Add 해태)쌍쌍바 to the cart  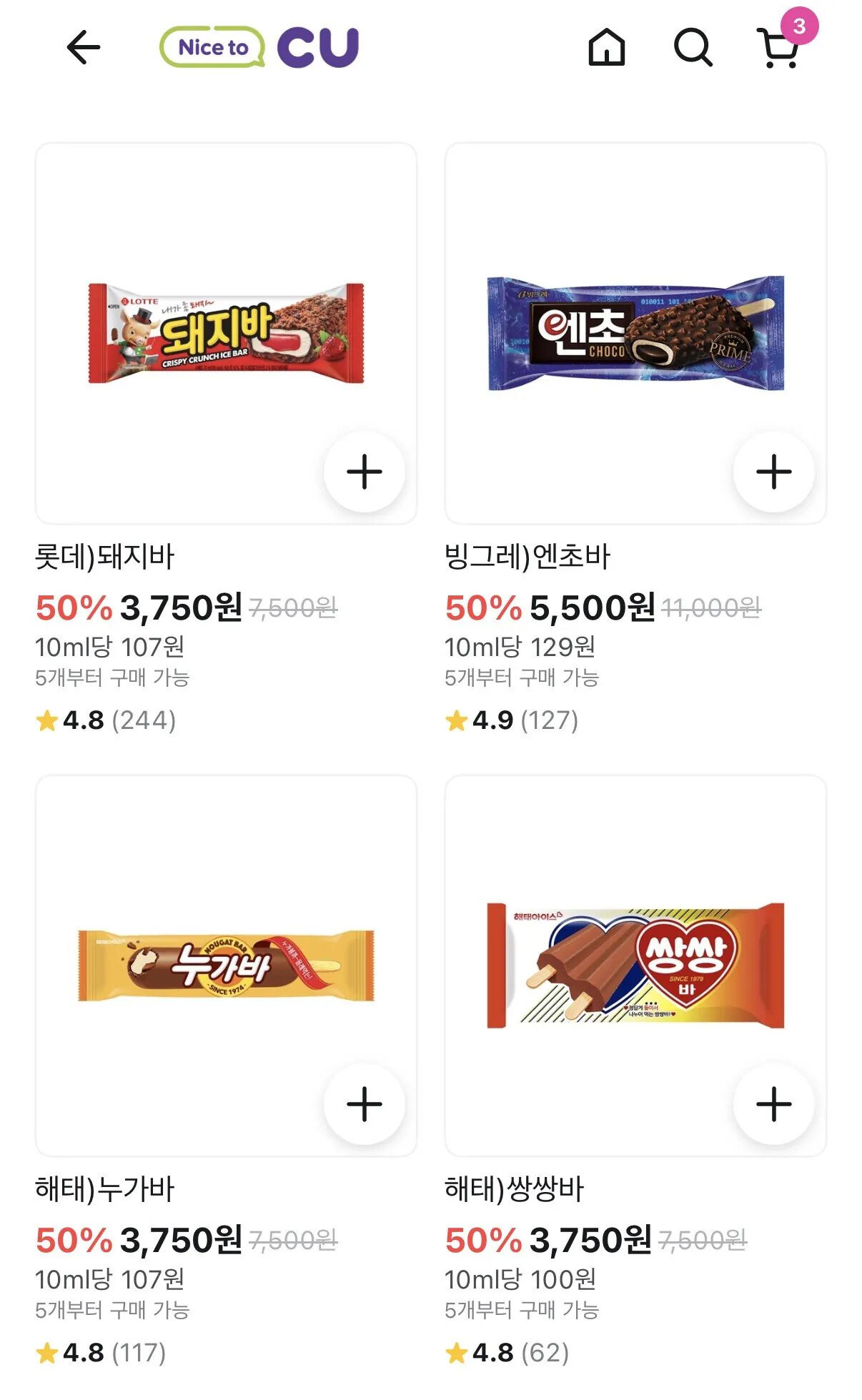pos(773,1104)
